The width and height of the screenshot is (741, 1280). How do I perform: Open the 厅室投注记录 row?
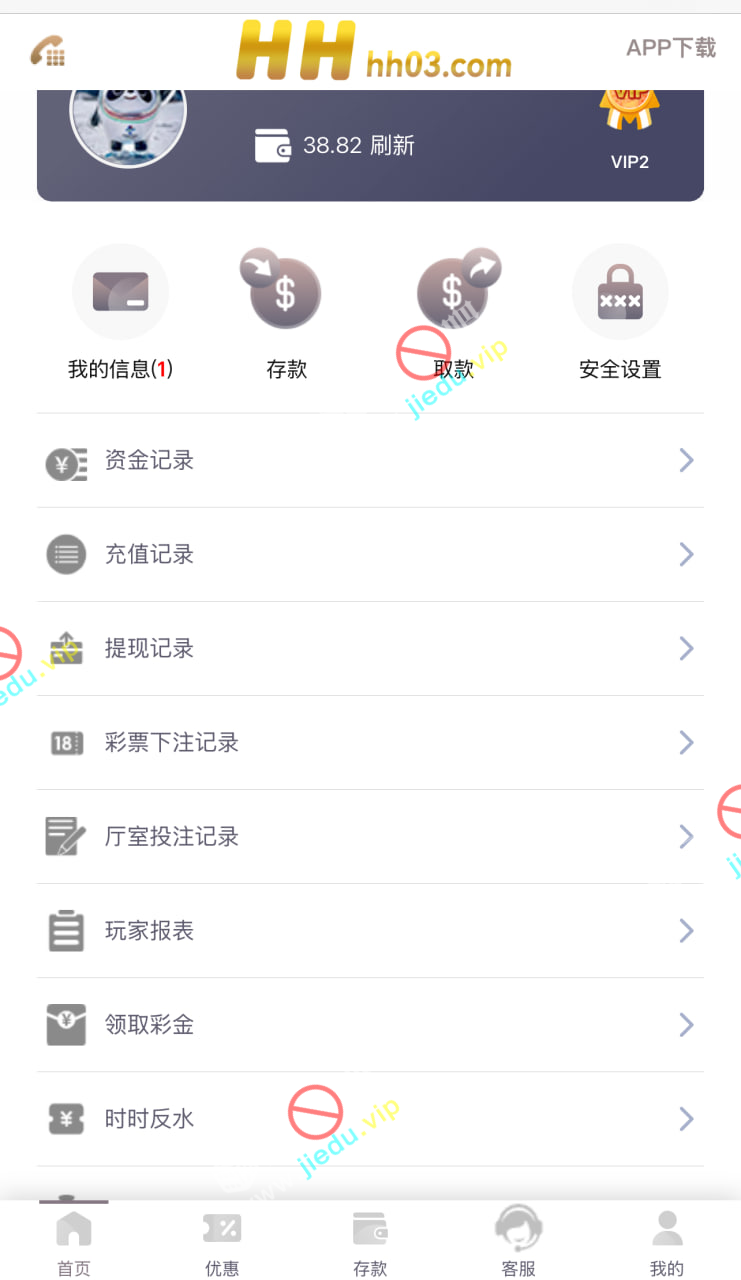pos(370,837)
